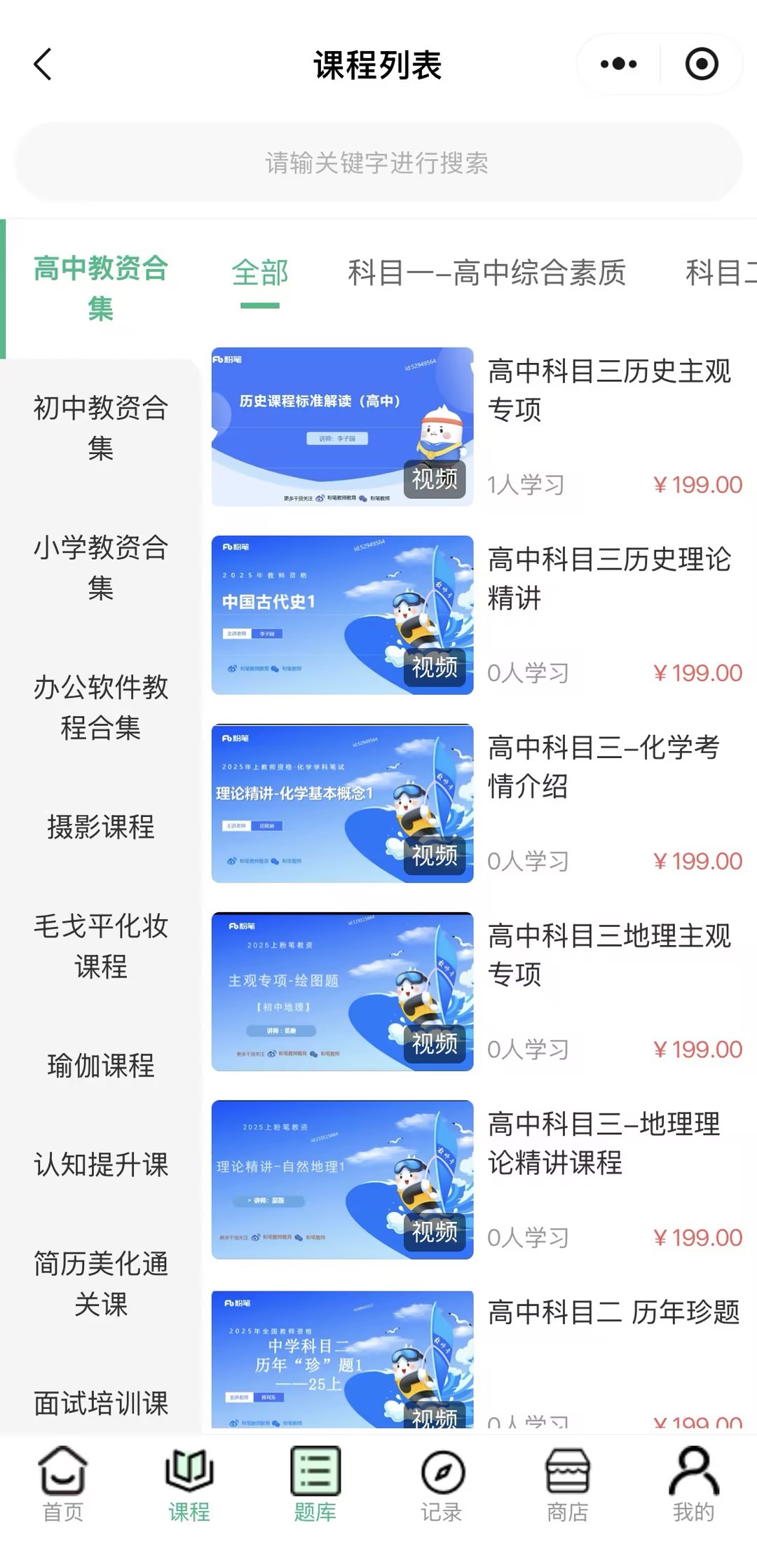View the 高中科目三历史理论精讲 course
Screen dimensions: 757x1568
[x=477, y=614]
